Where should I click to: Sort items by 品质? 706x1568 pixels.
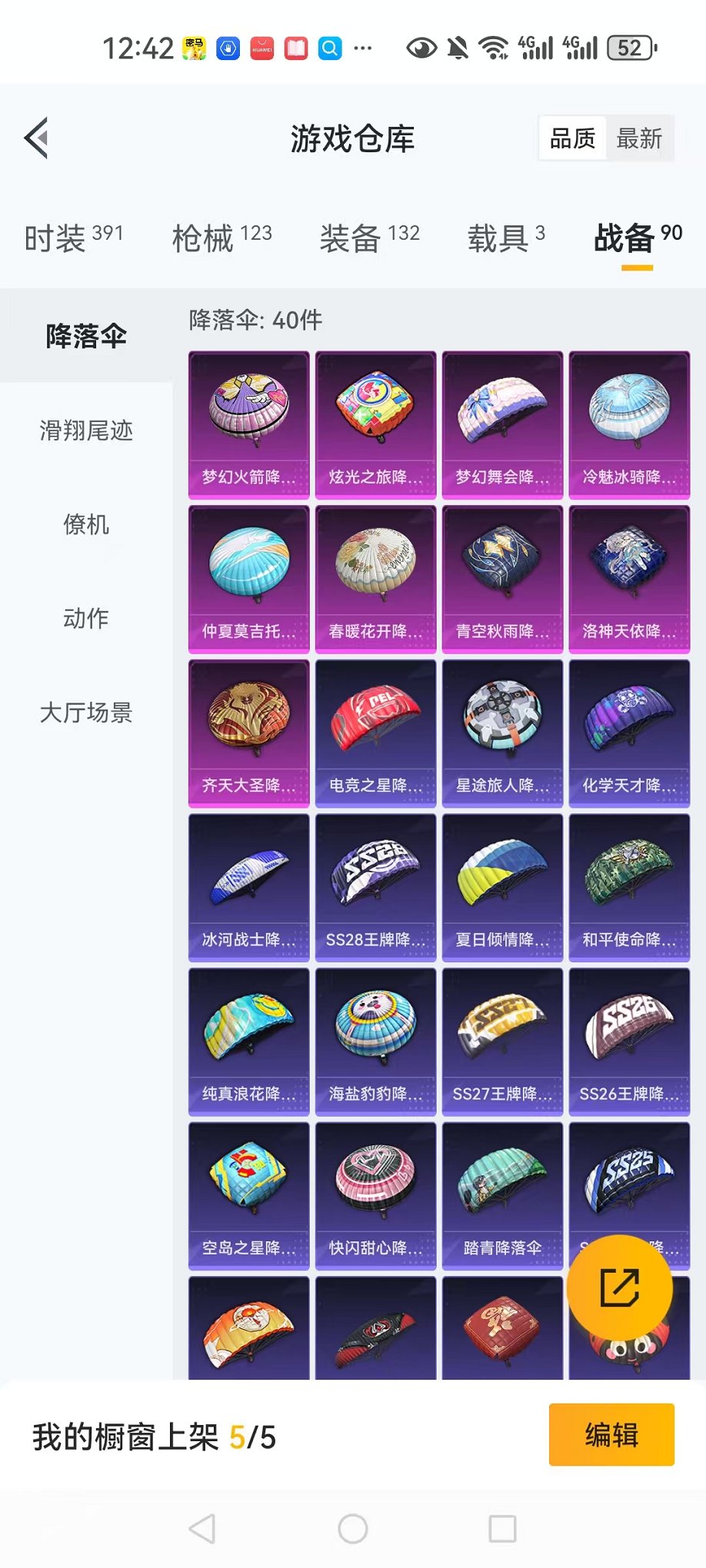click(572, 138)
